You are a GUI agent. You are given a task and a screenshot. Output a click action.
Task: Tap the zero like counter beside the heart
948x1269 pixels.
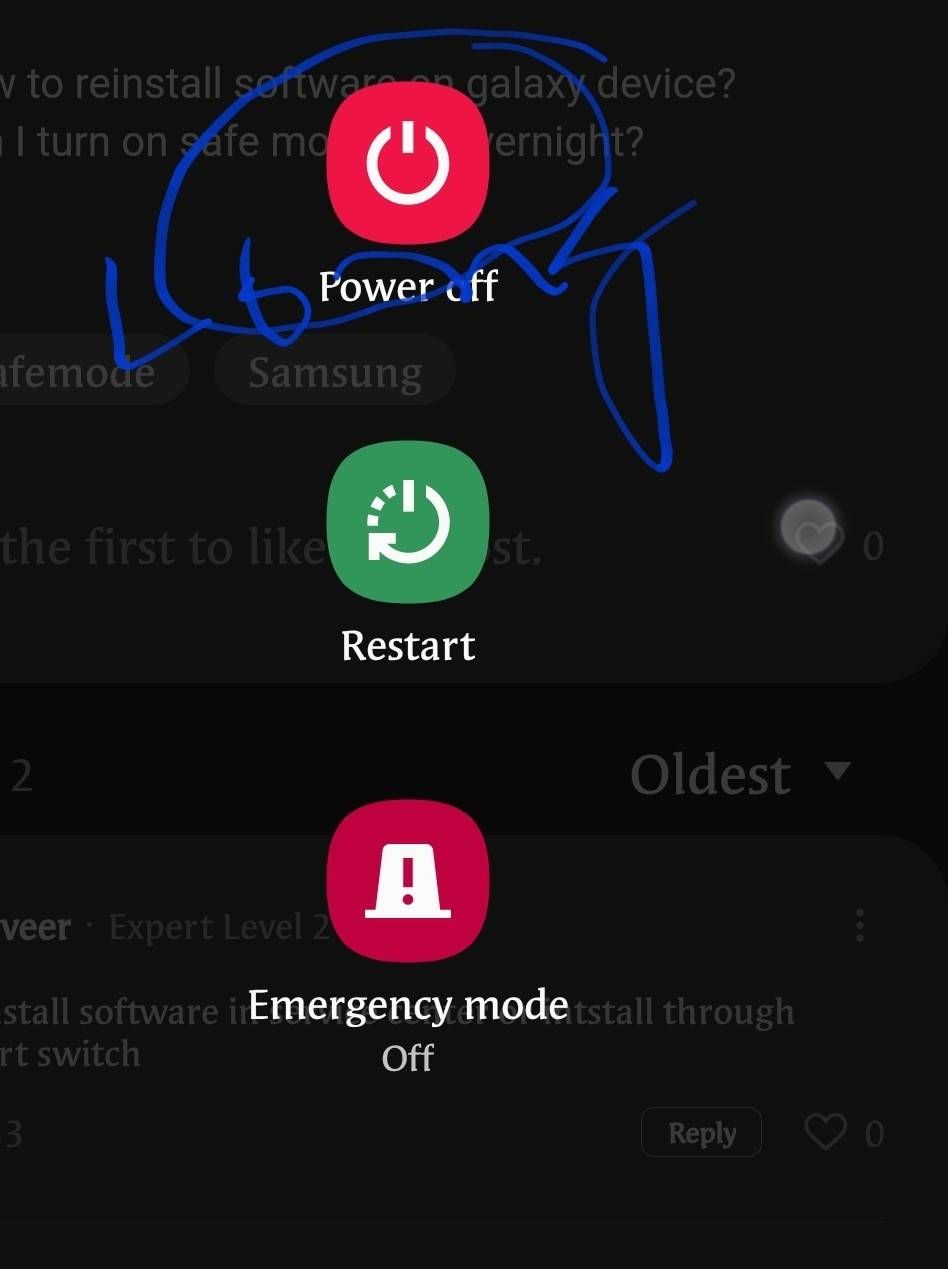[874, 545]
